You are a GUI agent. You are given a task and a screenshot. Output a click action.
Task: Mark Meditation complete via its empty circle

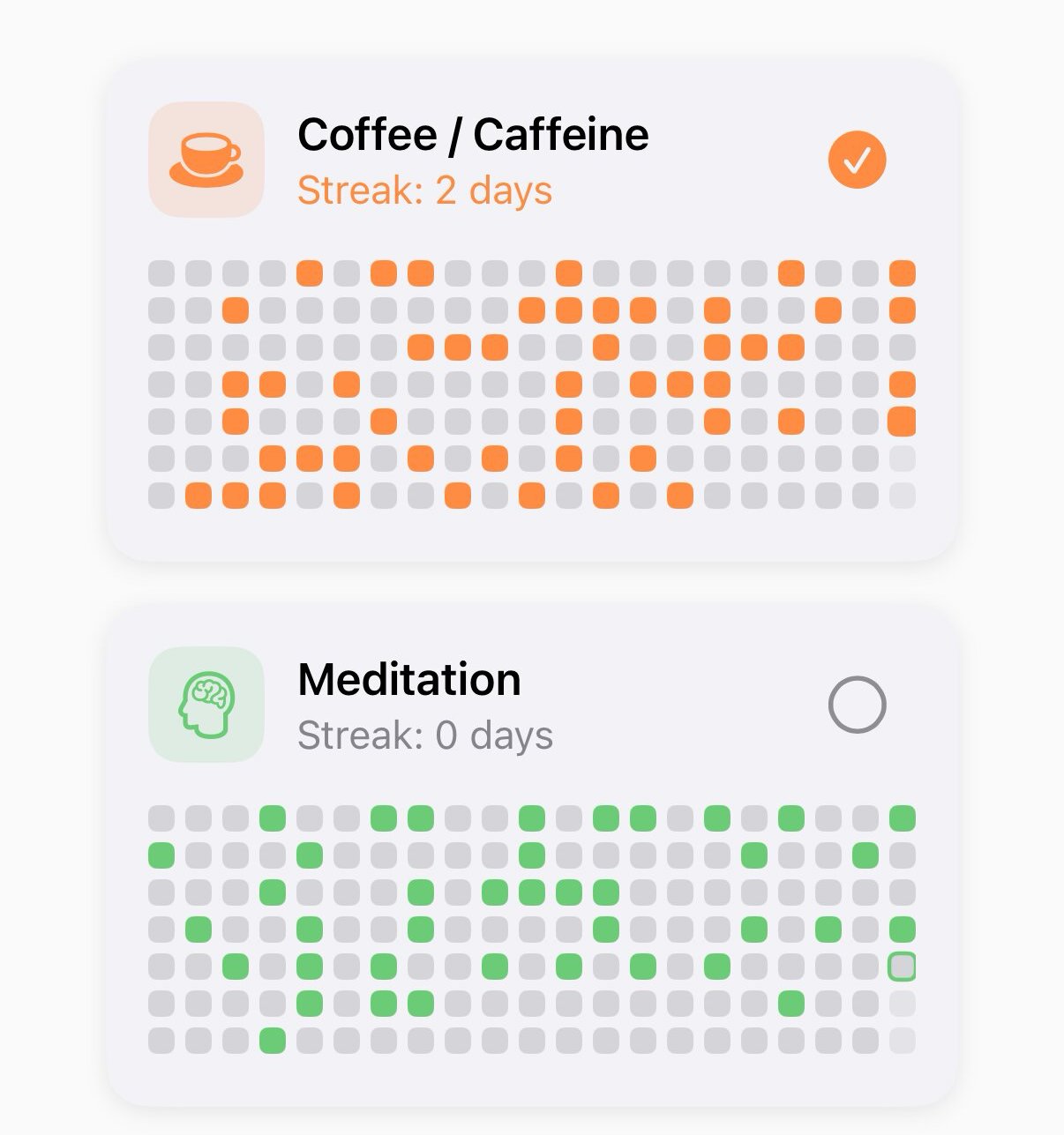click(857, 702)
